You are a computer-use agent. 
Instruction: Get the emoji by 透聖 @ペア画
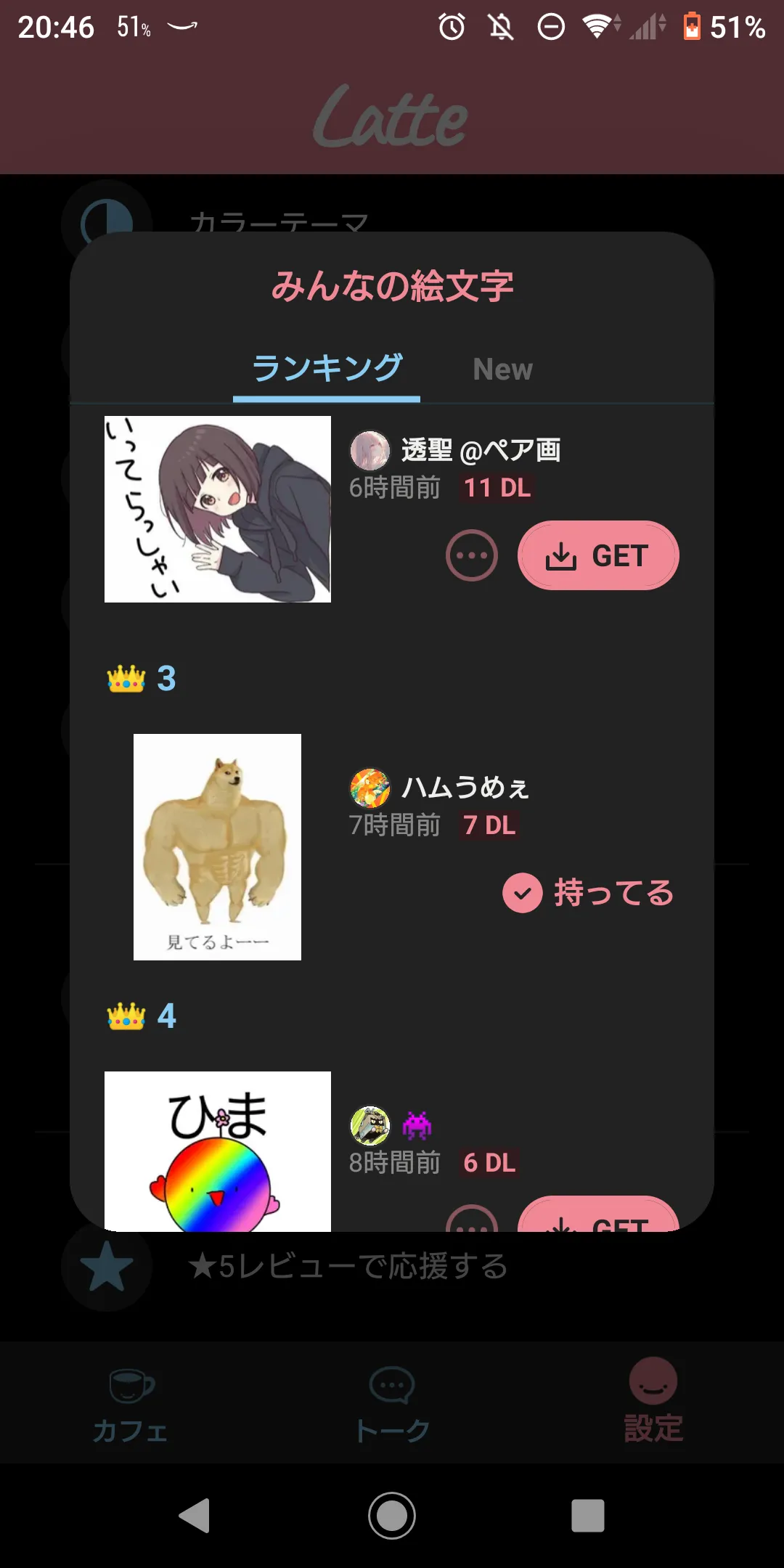[x=598, y=555]
